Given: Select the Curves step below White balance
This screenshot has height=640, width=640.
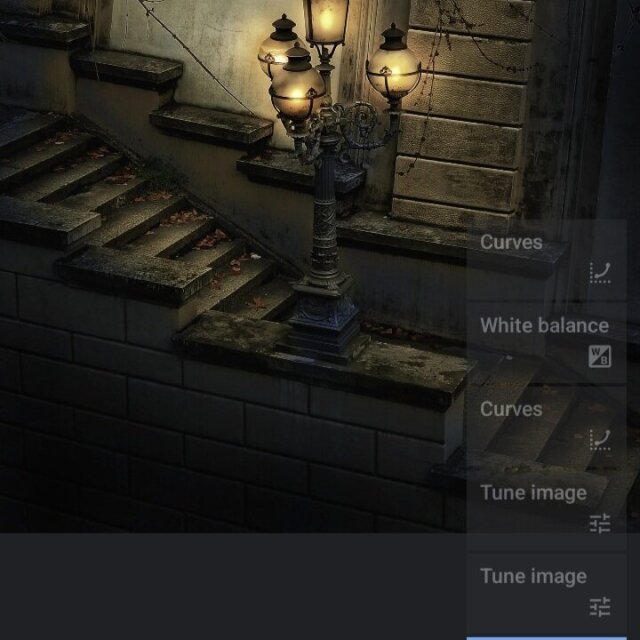Looking at the screenshot, I should click(546, 423).
